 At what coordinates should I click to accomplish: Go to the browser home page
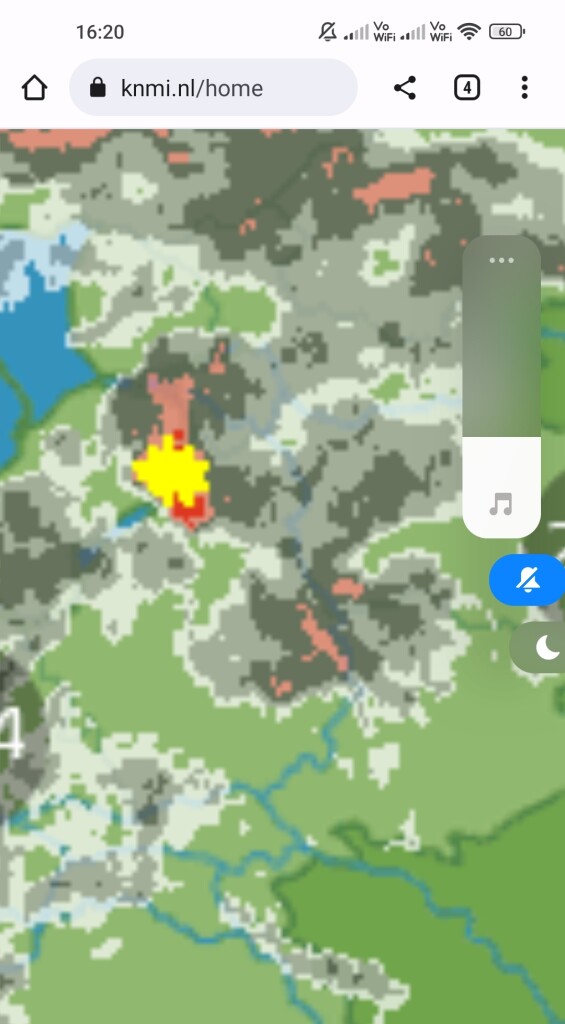(x=34, y=88)
